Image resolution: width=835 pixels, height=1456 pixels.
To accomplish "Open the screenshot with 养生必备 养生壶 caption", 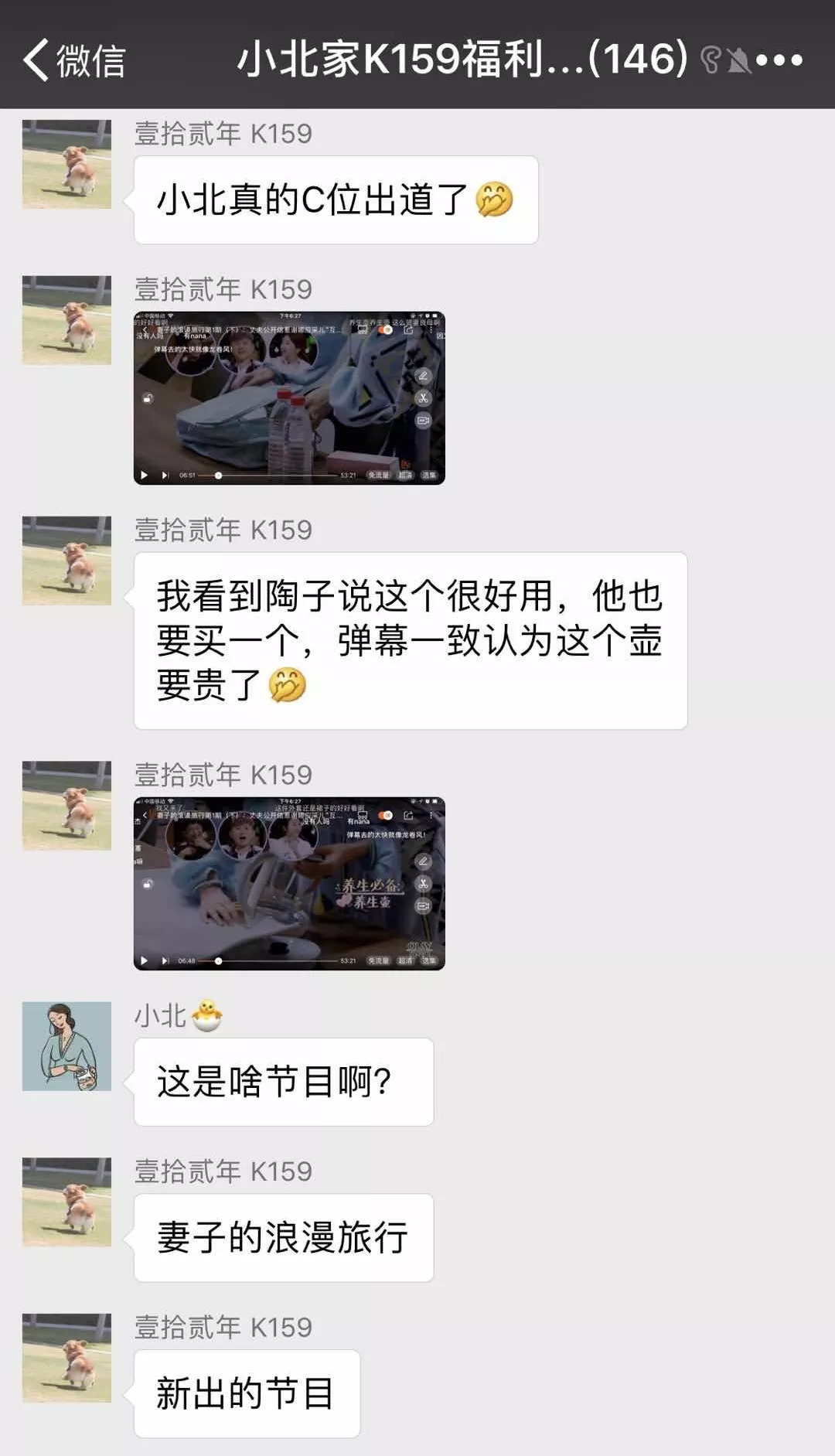I will pyautogui.click(x=289, y=884).
